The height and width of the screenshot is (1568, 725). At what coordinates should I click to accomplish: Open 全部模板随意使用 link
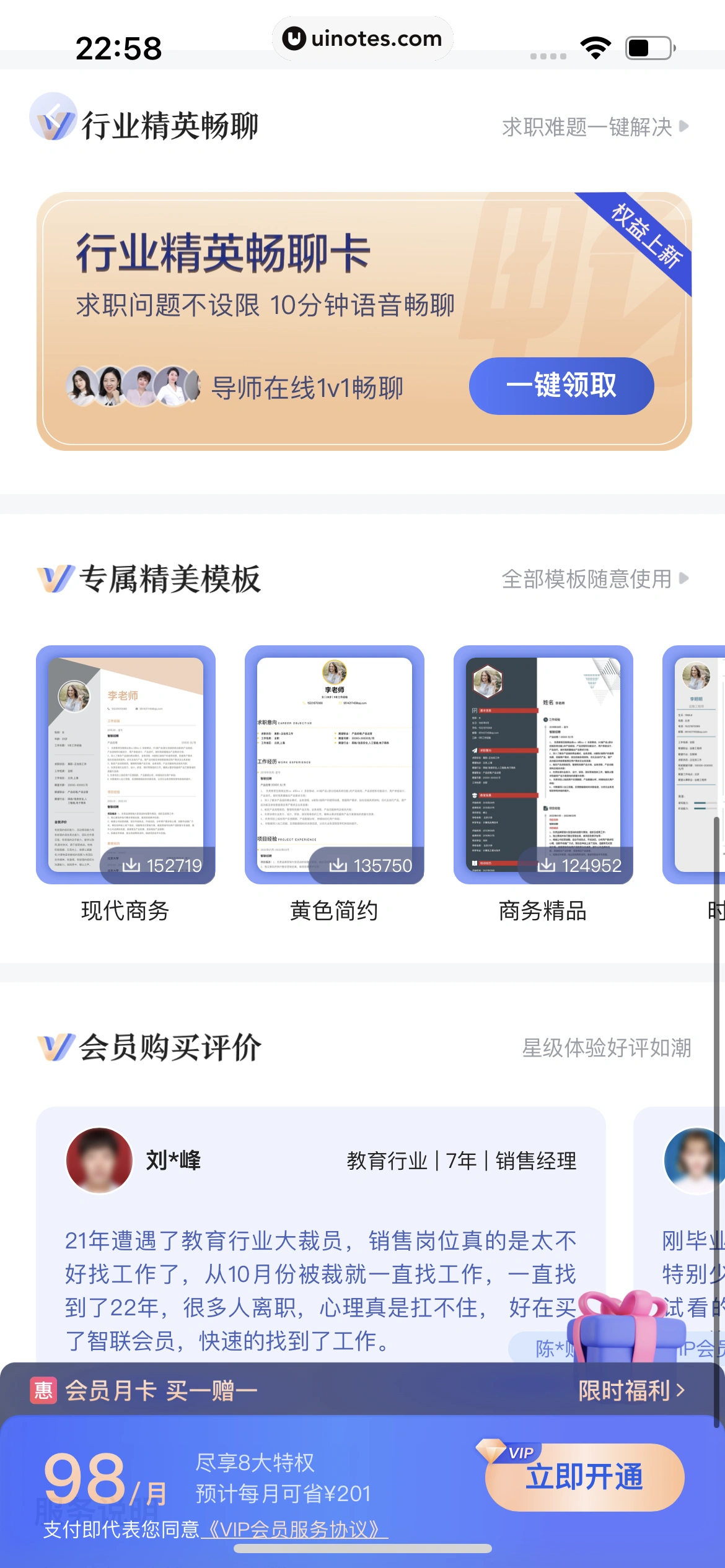595,579
